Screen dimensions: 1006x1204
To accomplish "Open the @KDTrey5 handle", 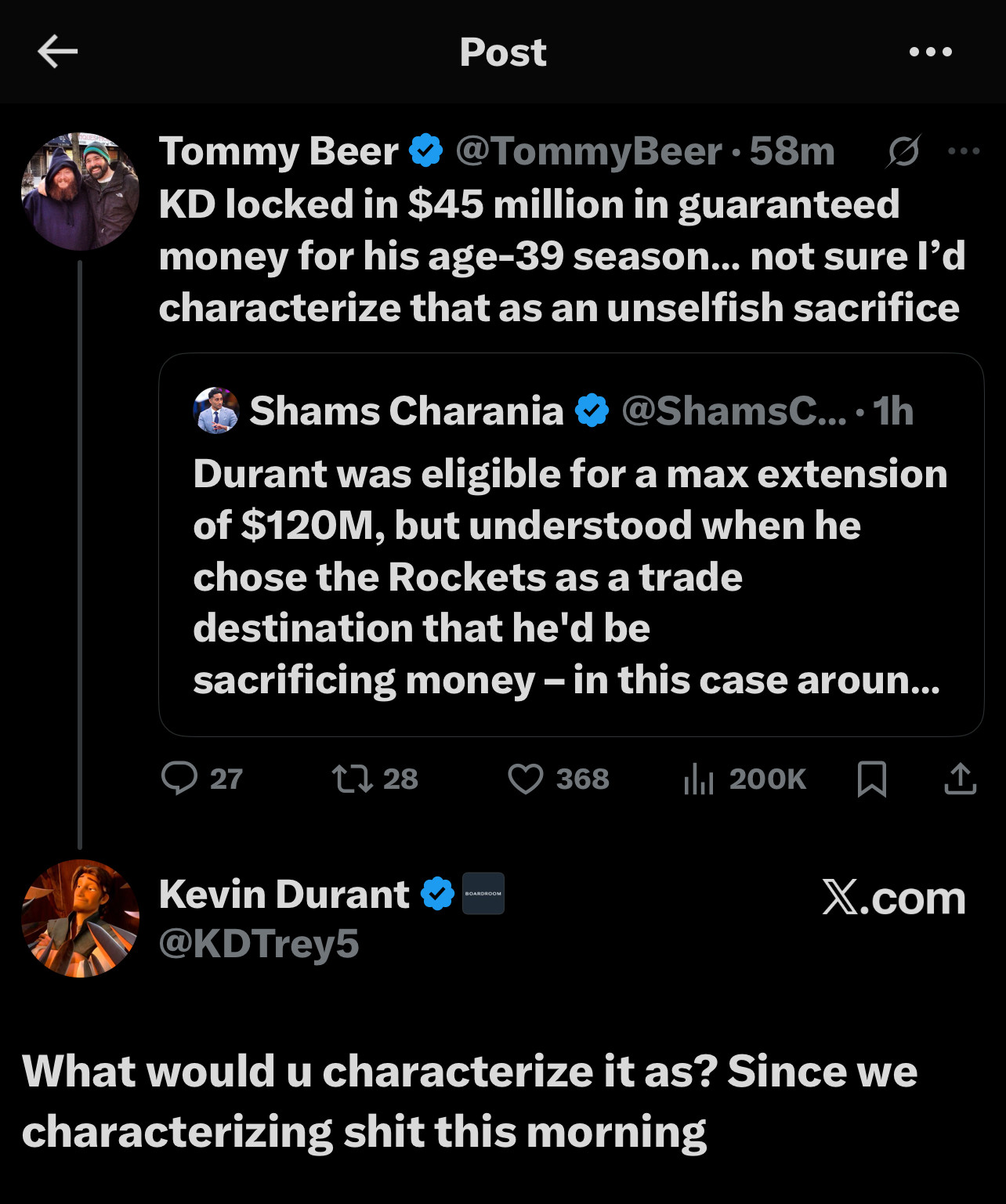I will tap(259, 943).
